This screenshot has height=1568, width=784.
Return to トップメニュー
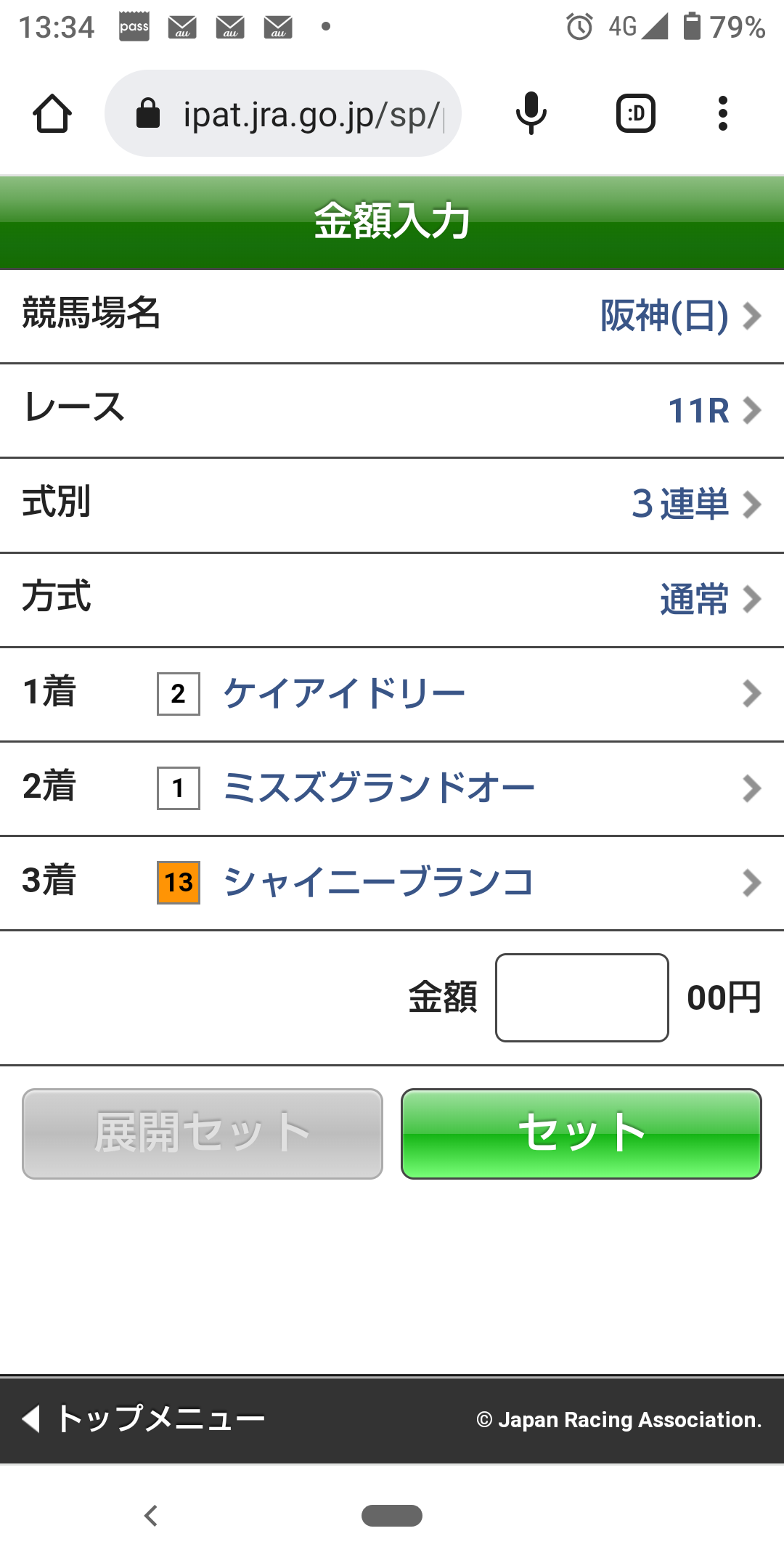(x=145, y=1418)
